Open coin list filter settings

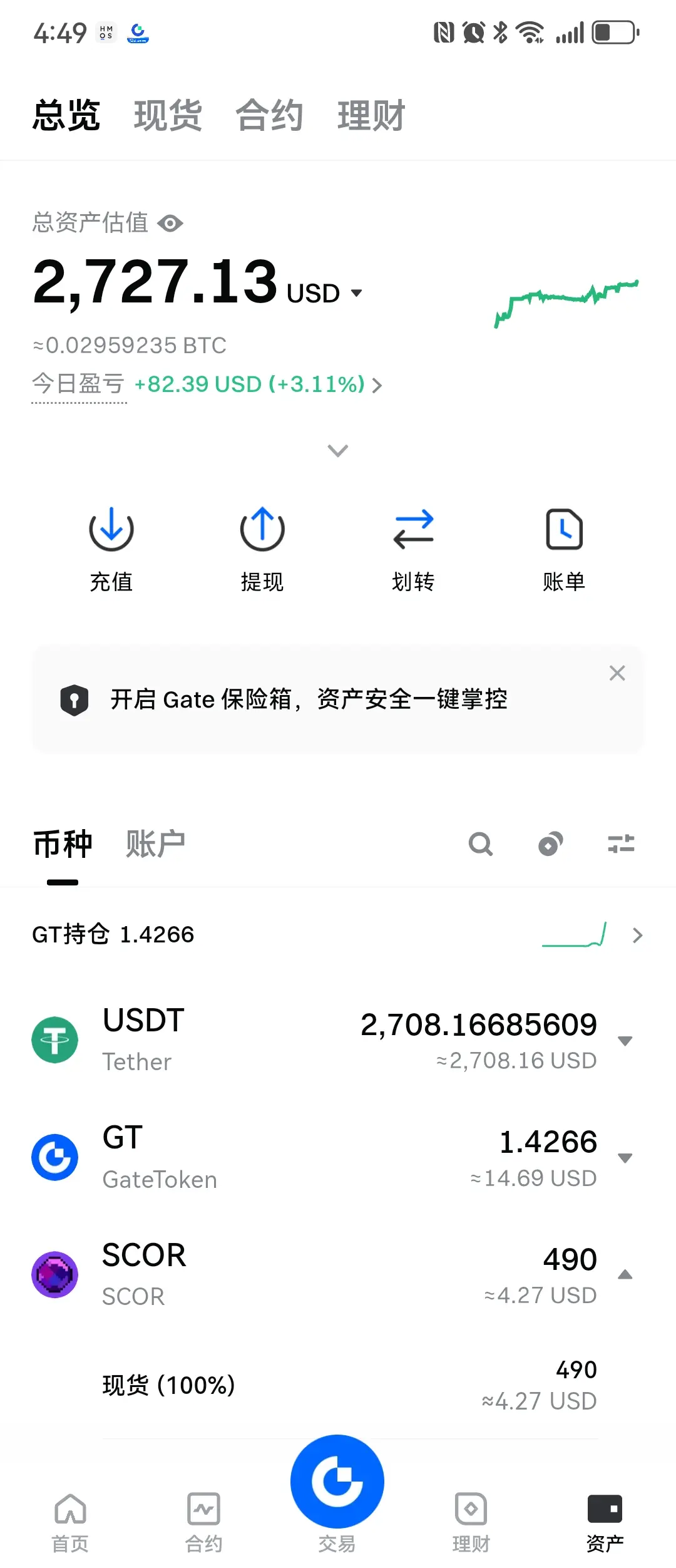click(x=621, y=844)
